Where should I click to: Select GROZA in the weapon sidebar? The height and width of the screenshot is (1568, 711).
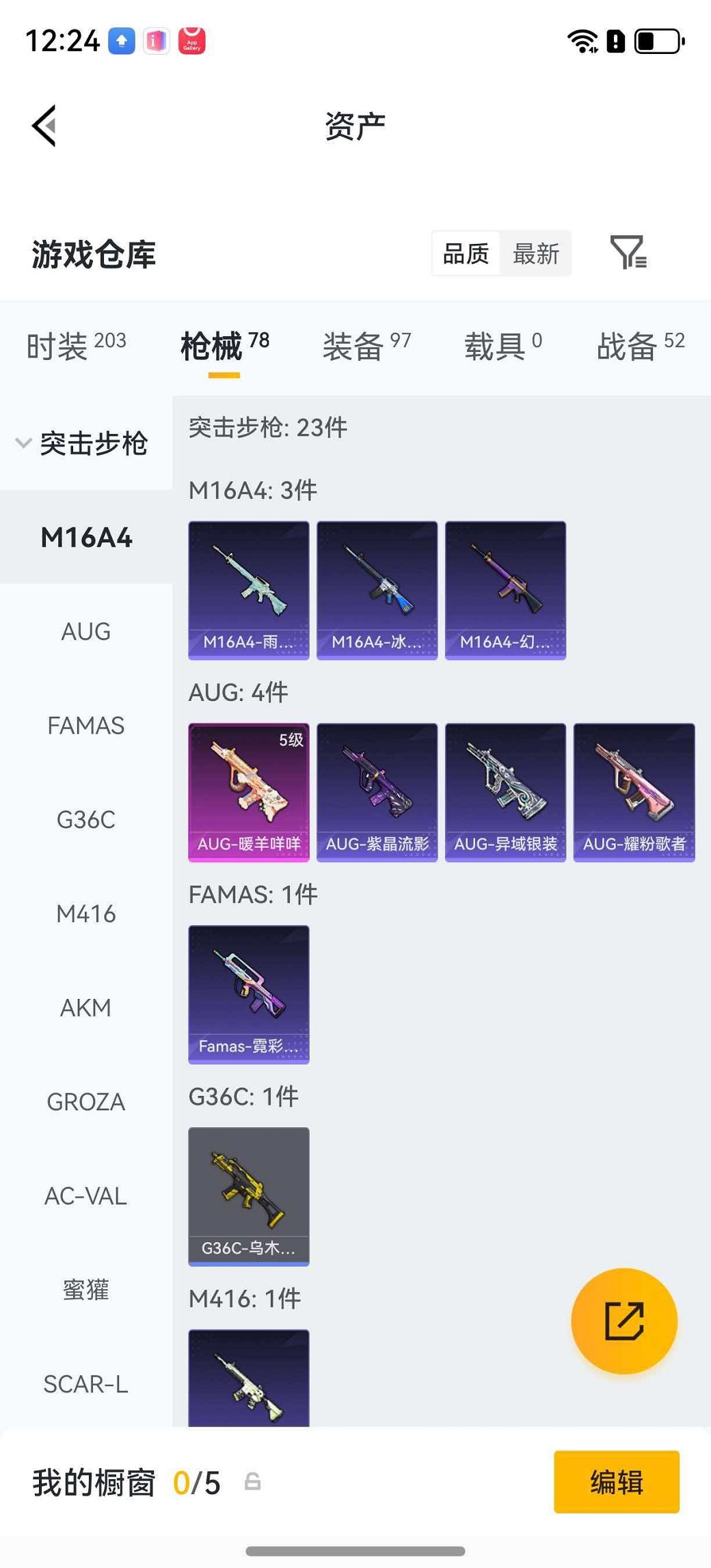click(x=85, y=1101)
